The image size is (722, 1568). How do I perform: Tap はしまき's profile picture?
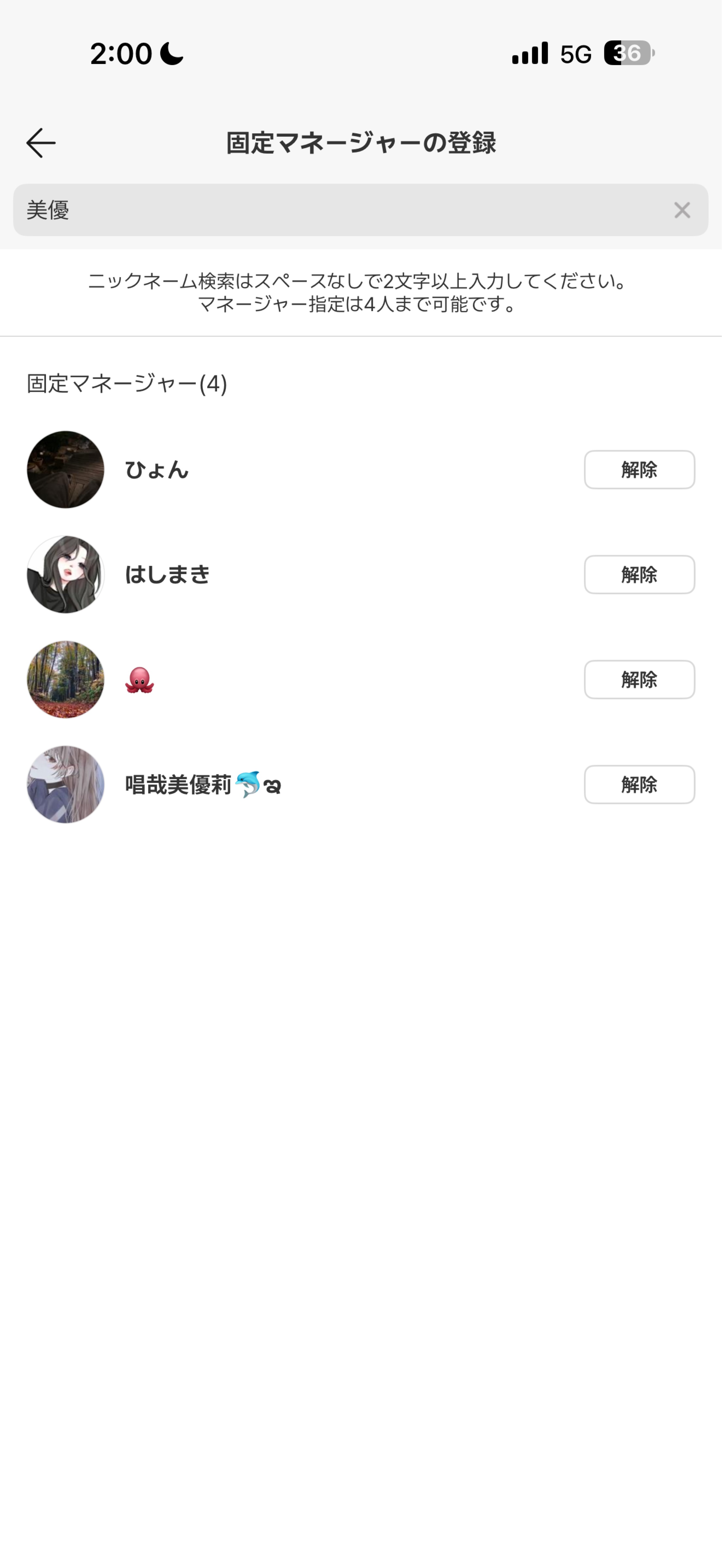(65, 575)
